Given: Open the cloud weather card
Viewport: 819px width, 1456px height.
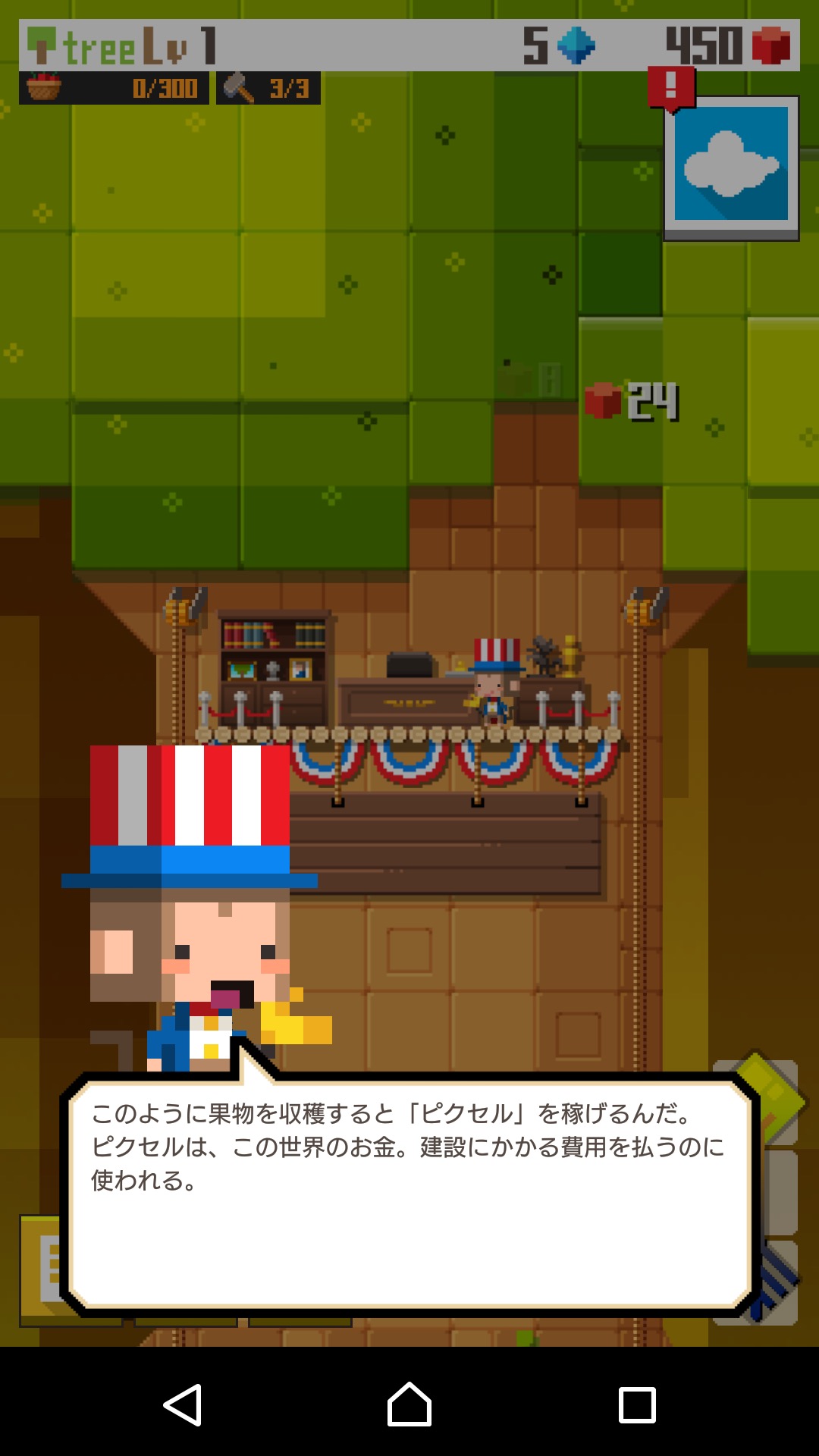Looking at the screenshot, I should 730,168.
